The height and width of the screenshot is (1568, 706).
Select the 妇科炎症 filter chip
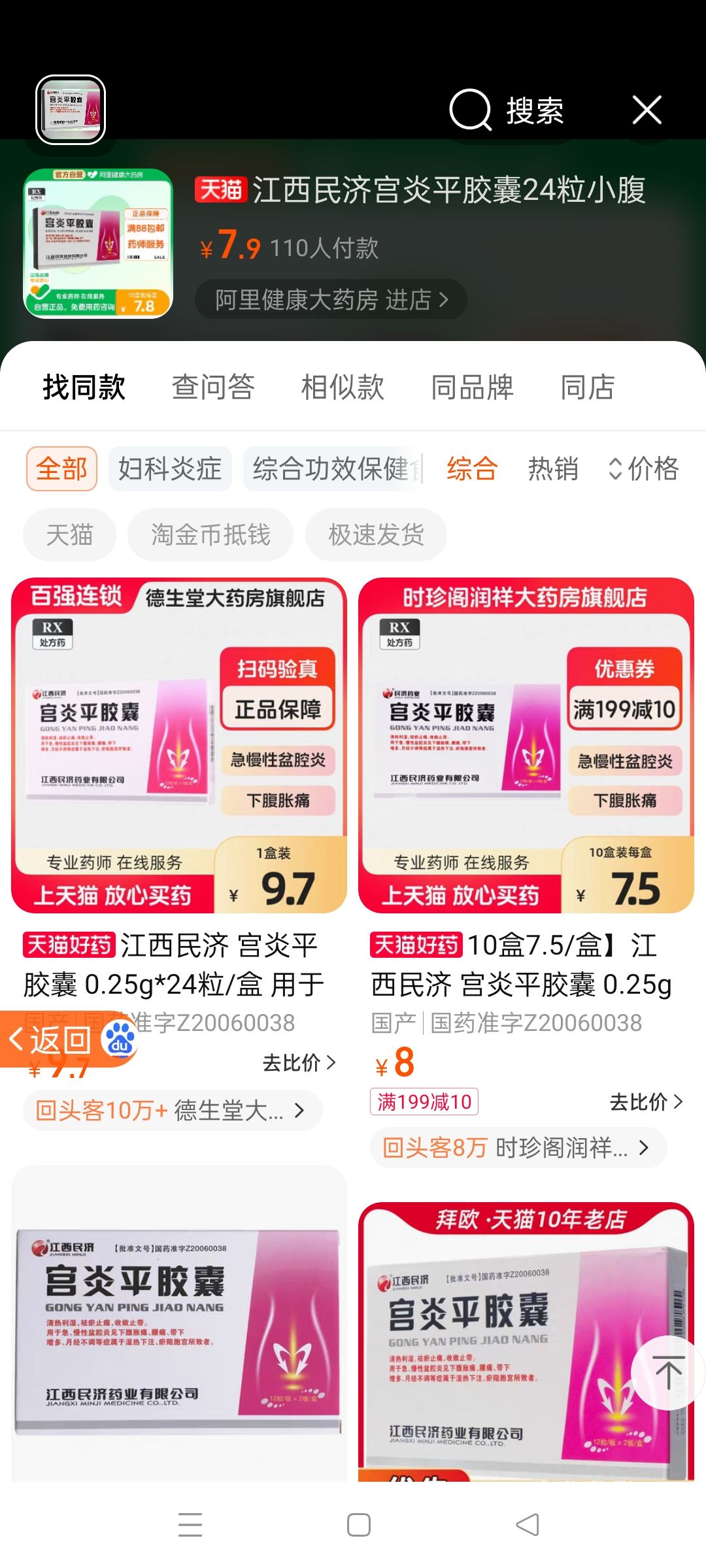point(170,468)
